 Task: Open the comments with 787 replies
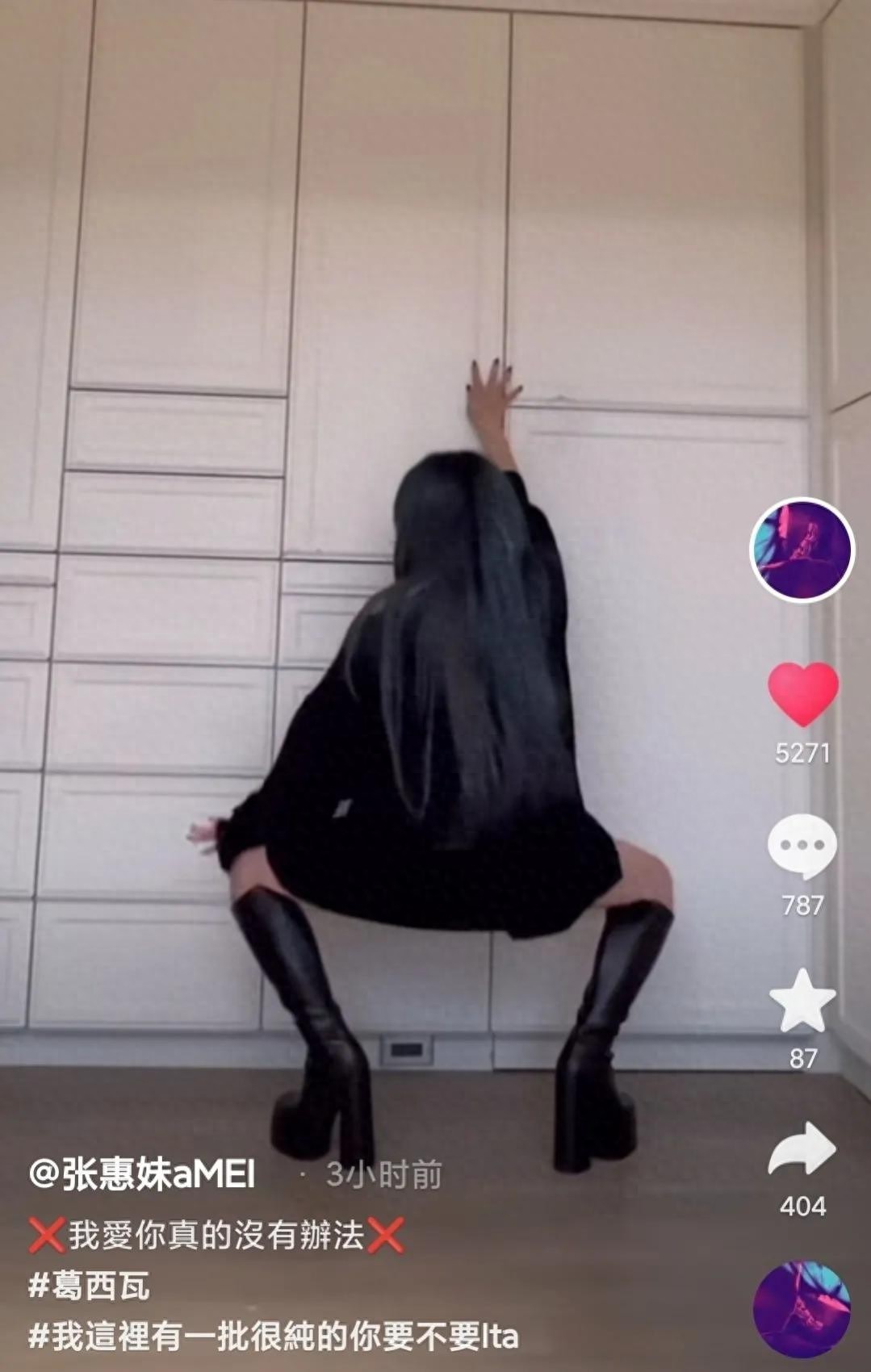coord(802,846)
